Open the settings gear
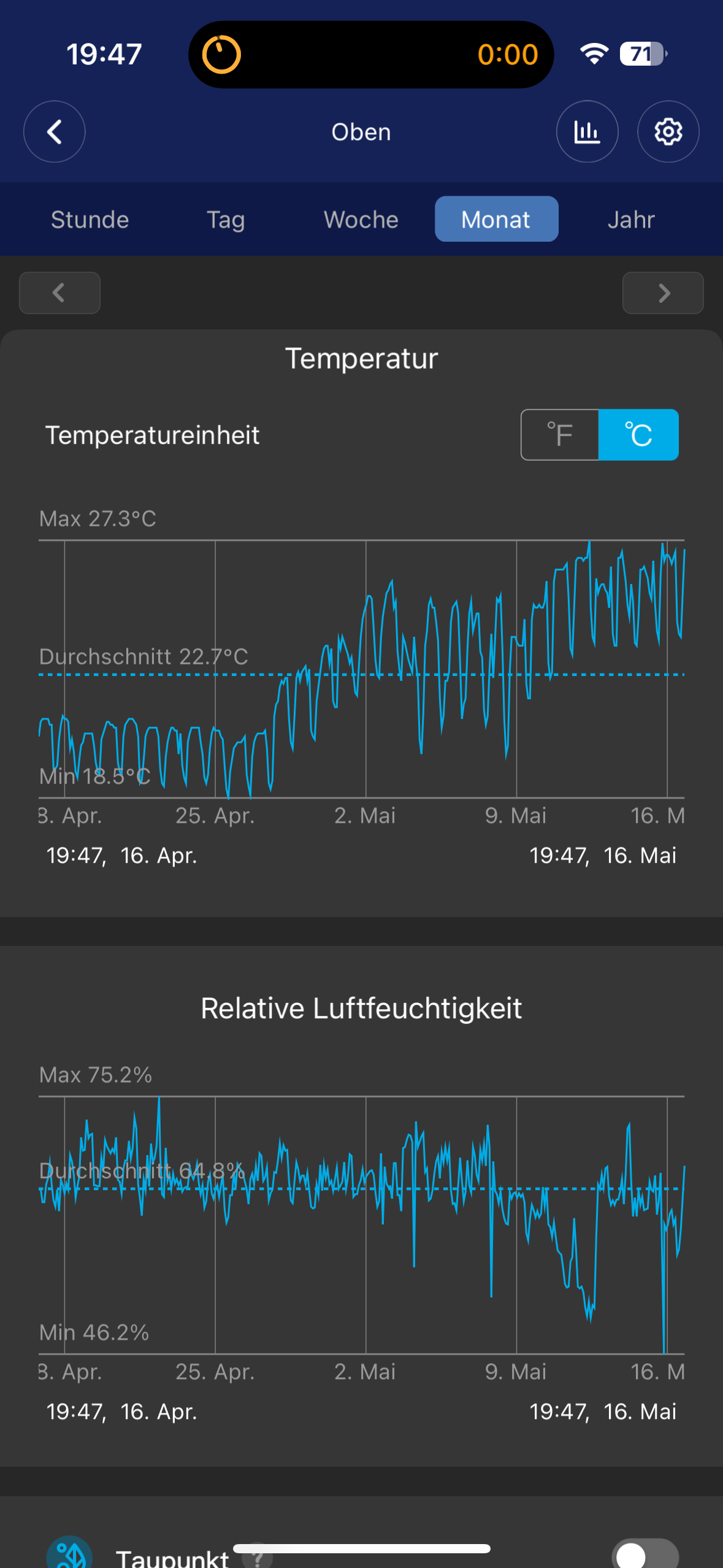The image size is (723, 1568). (668, 131)
